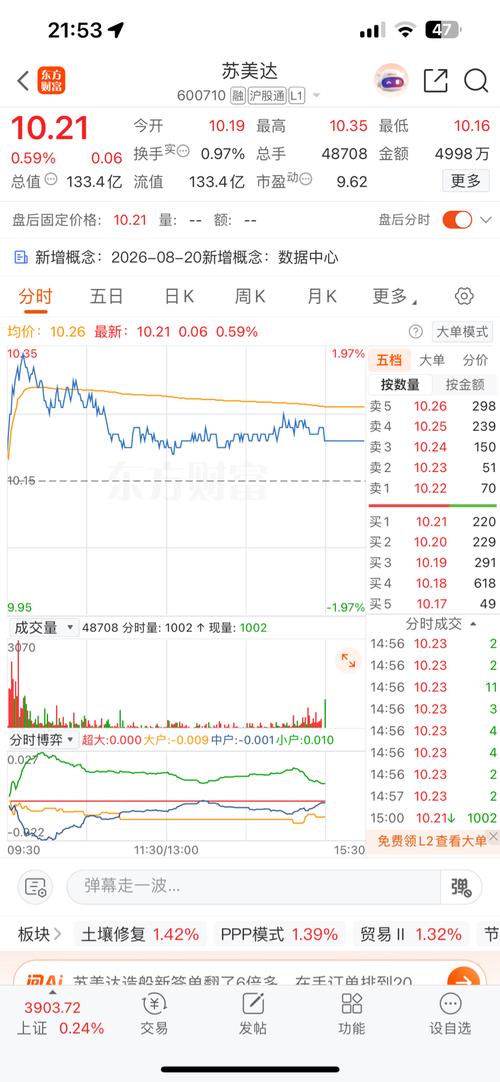Expand the chart to fullscreen
500x1082 pixels.
point(348,661)
